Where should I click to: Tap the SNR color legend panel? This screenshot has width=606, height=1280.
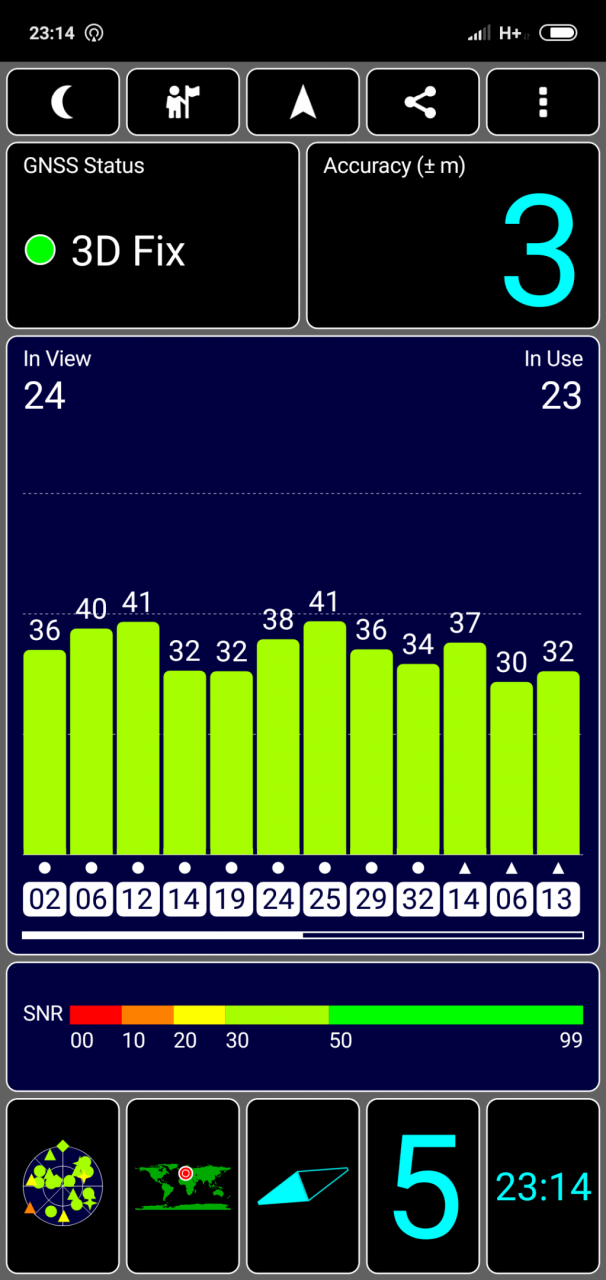point(303,1026)
